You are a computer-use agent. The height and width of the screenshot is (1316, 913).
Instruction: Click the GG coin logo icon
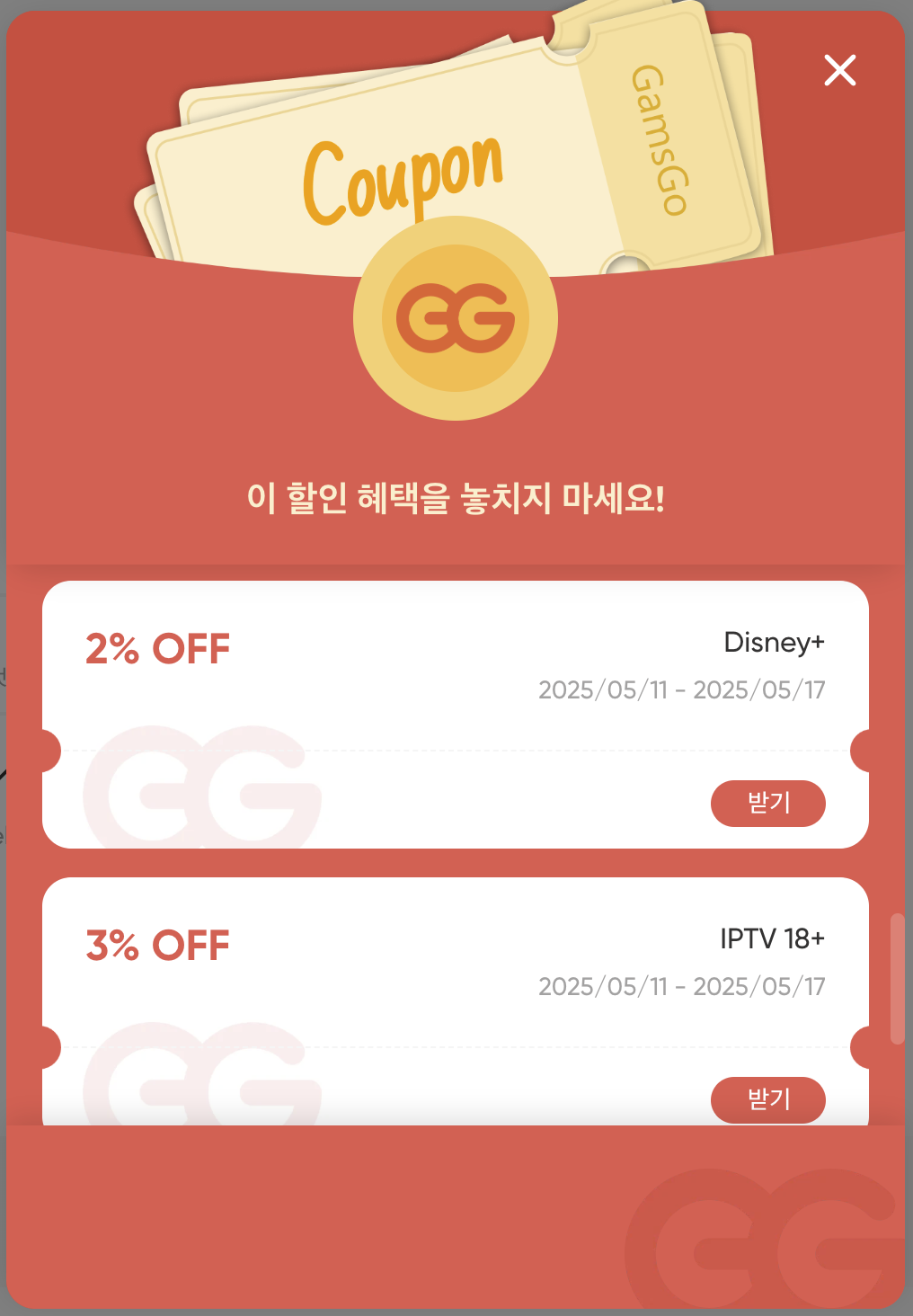click(455, 318)
